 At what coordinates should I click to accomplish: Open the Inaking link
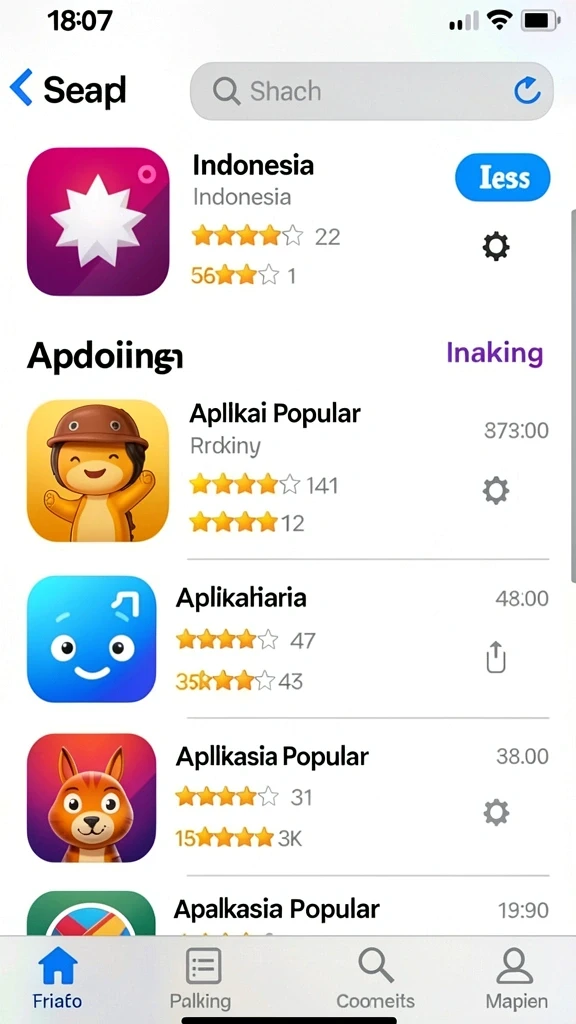(x=494, y=353)
